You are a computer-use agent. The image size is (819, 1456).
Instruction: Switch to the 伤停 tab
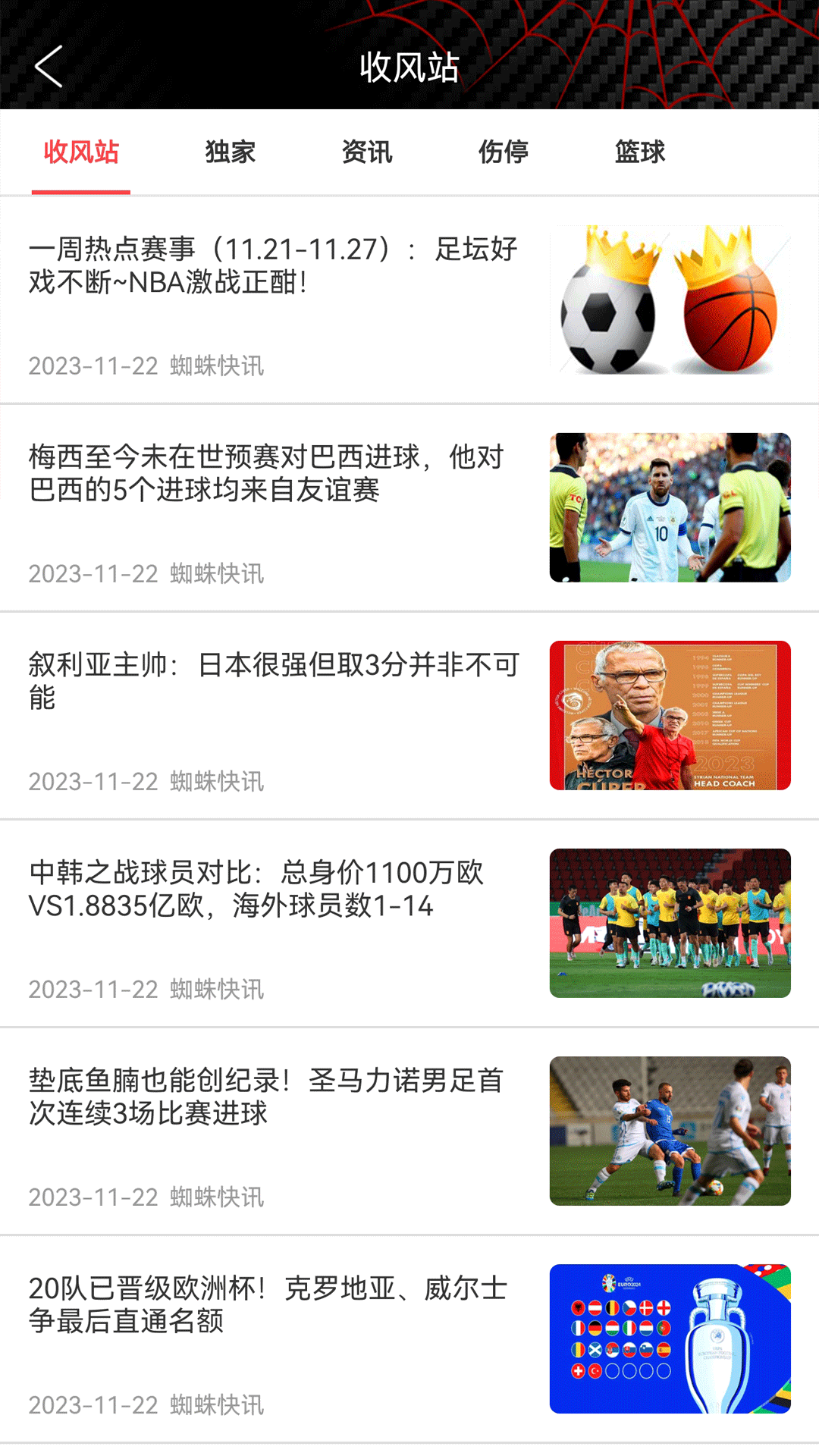click(504, 152)
